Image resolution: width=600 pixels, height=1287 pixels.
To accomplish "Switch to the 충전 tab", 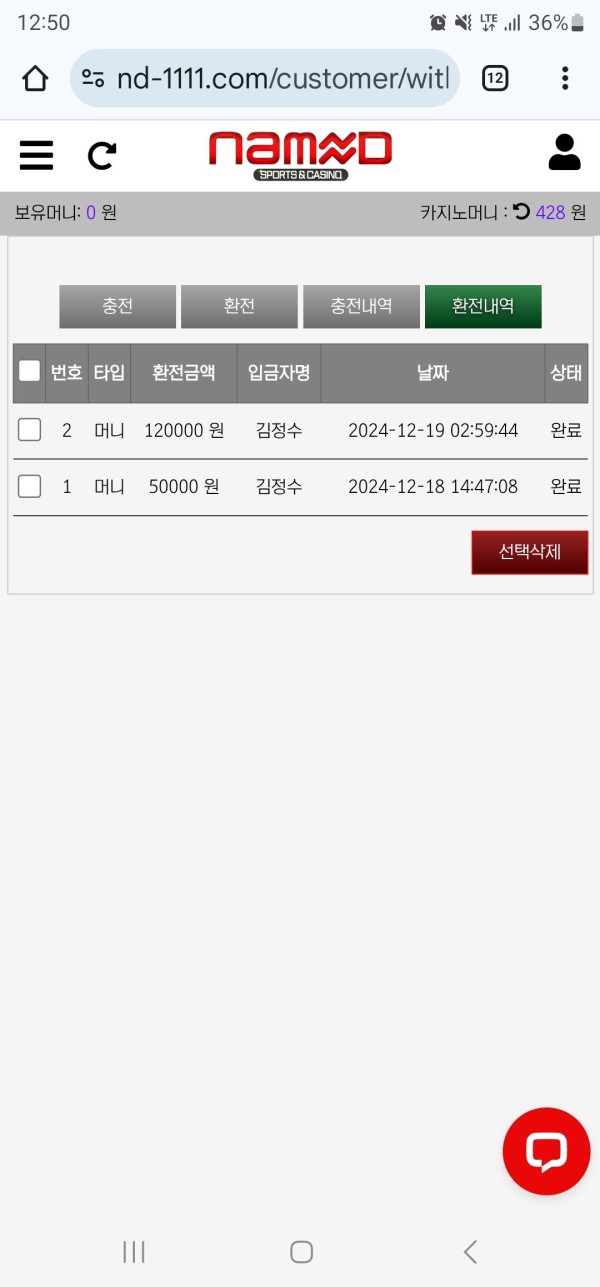I will pyautogui.click(x=117, y=306).
